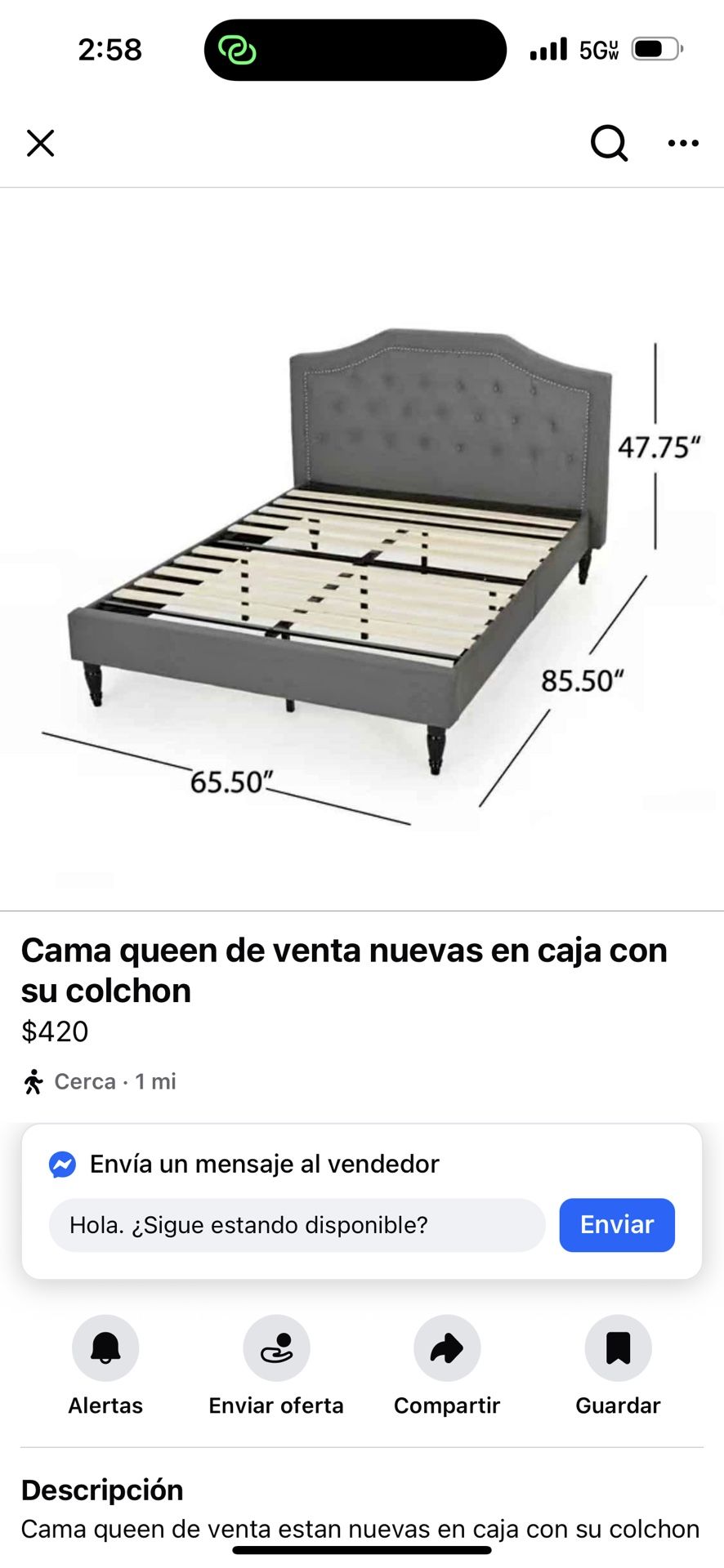This screenshot has width=724, height=1568.
Task: Open the search on this listing
Action: [x=608, y=143]
